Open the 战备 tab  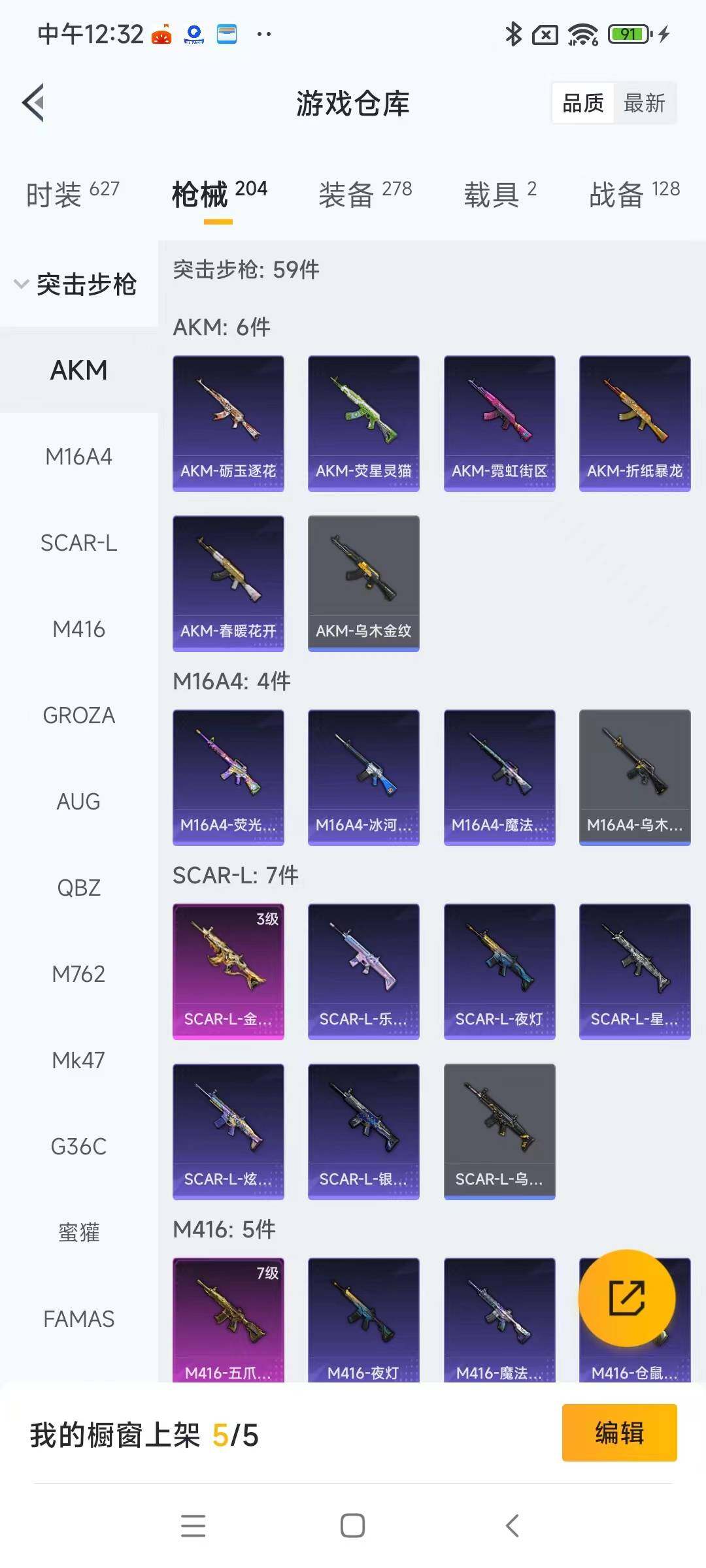[x=634, y=194]
